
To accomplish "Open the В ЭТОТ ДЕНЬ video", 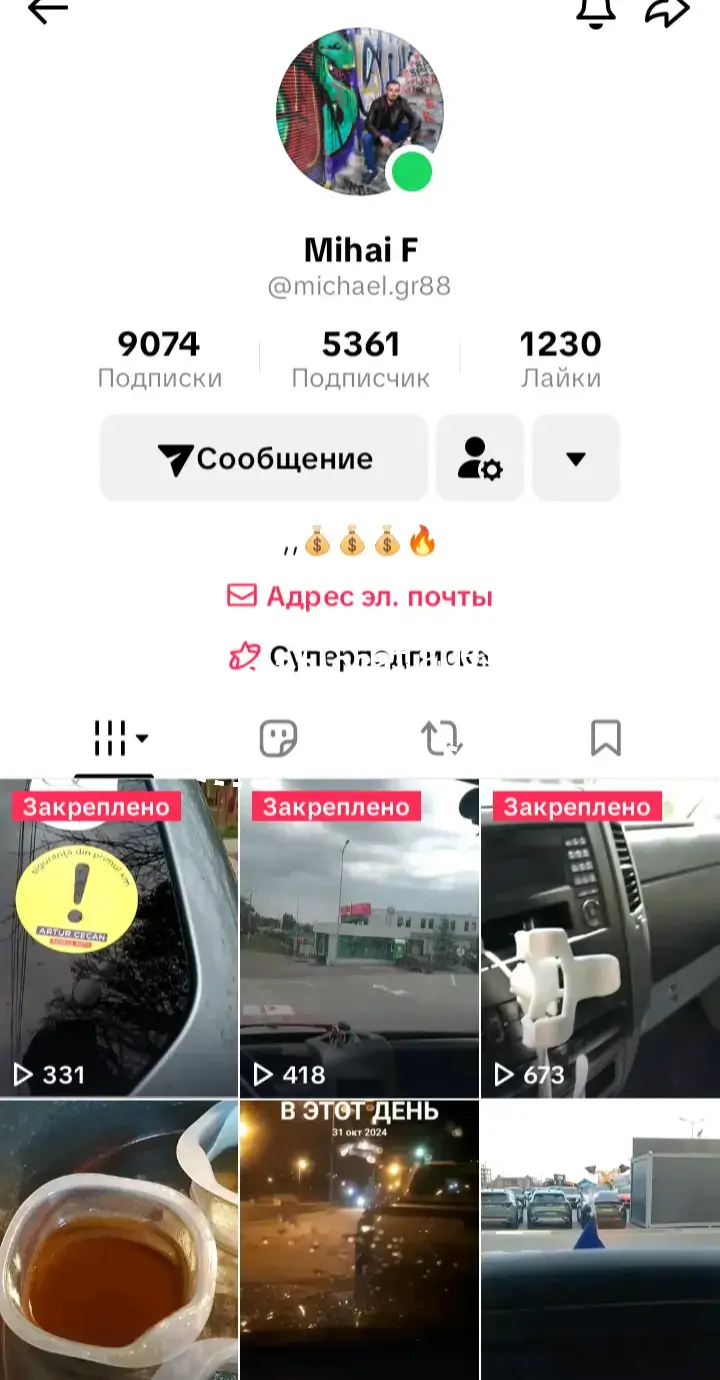I will 360,1240.
